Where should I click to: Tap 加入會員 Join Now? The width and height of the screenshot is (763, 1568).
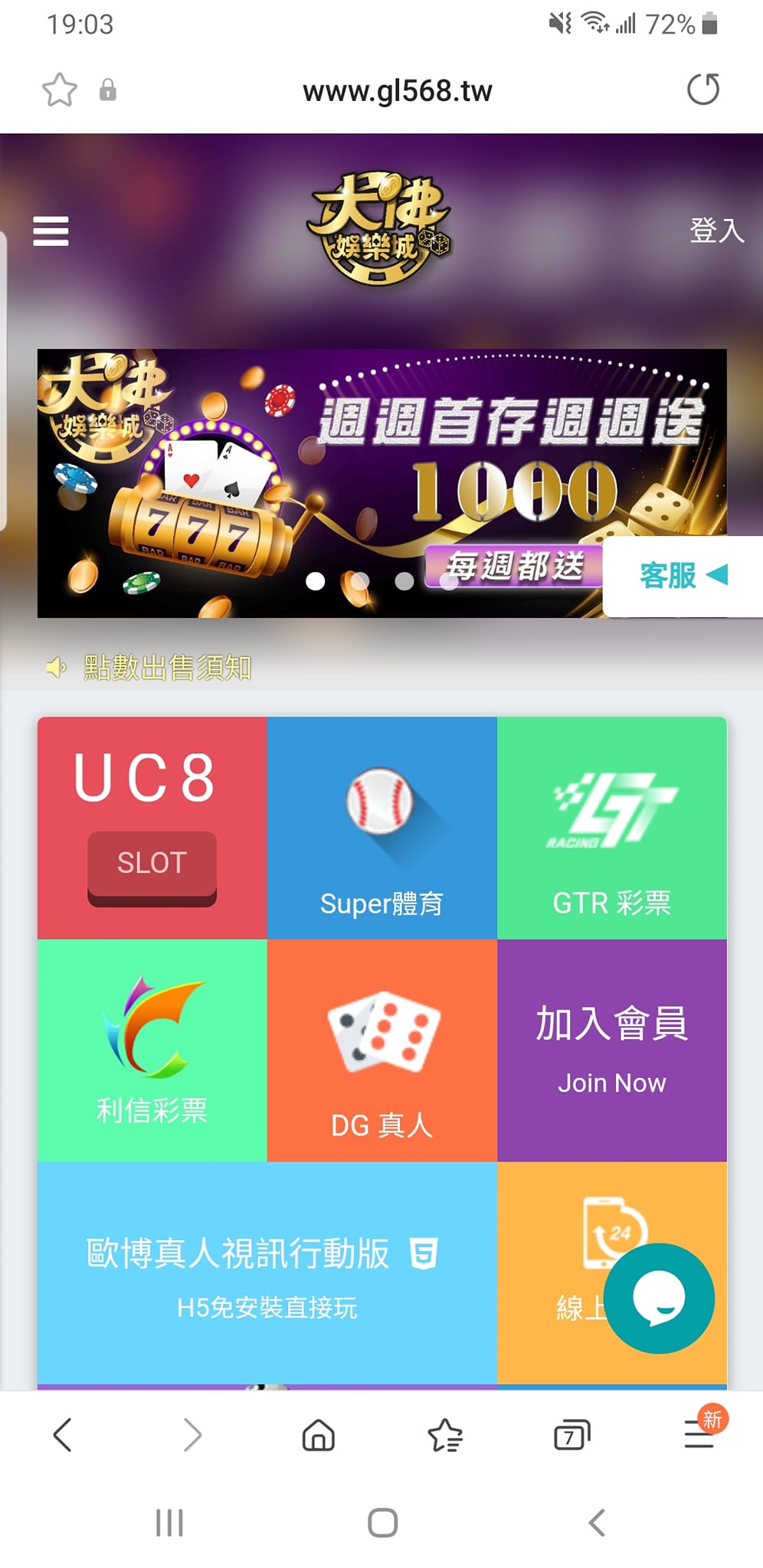coord(611,1050)
